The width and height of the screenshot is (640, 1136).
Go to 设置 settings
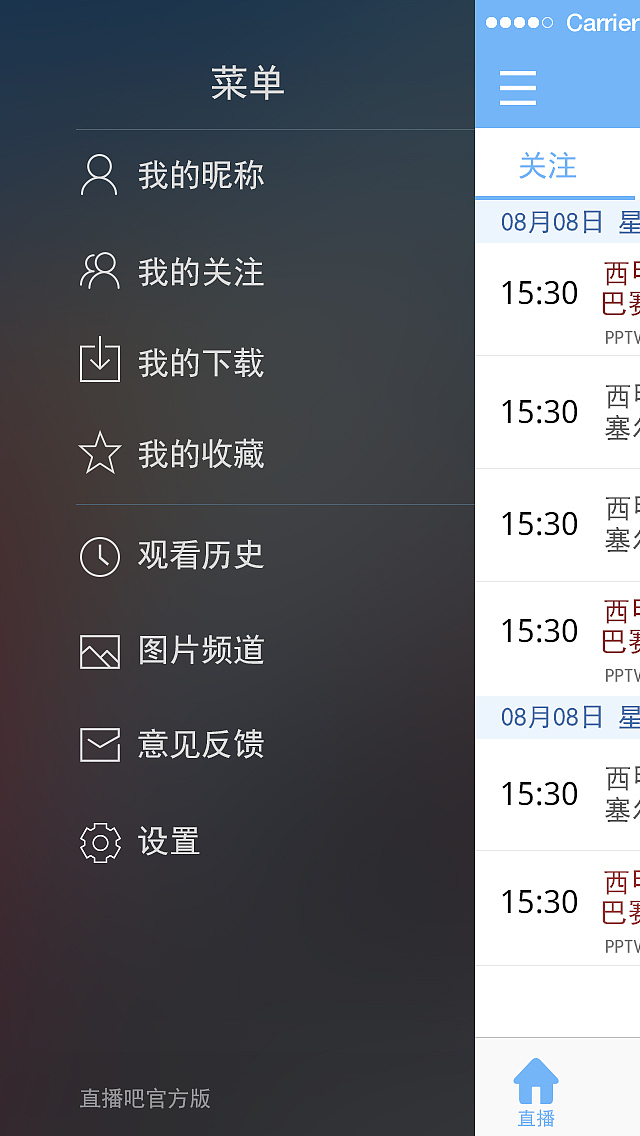(168, 842)
